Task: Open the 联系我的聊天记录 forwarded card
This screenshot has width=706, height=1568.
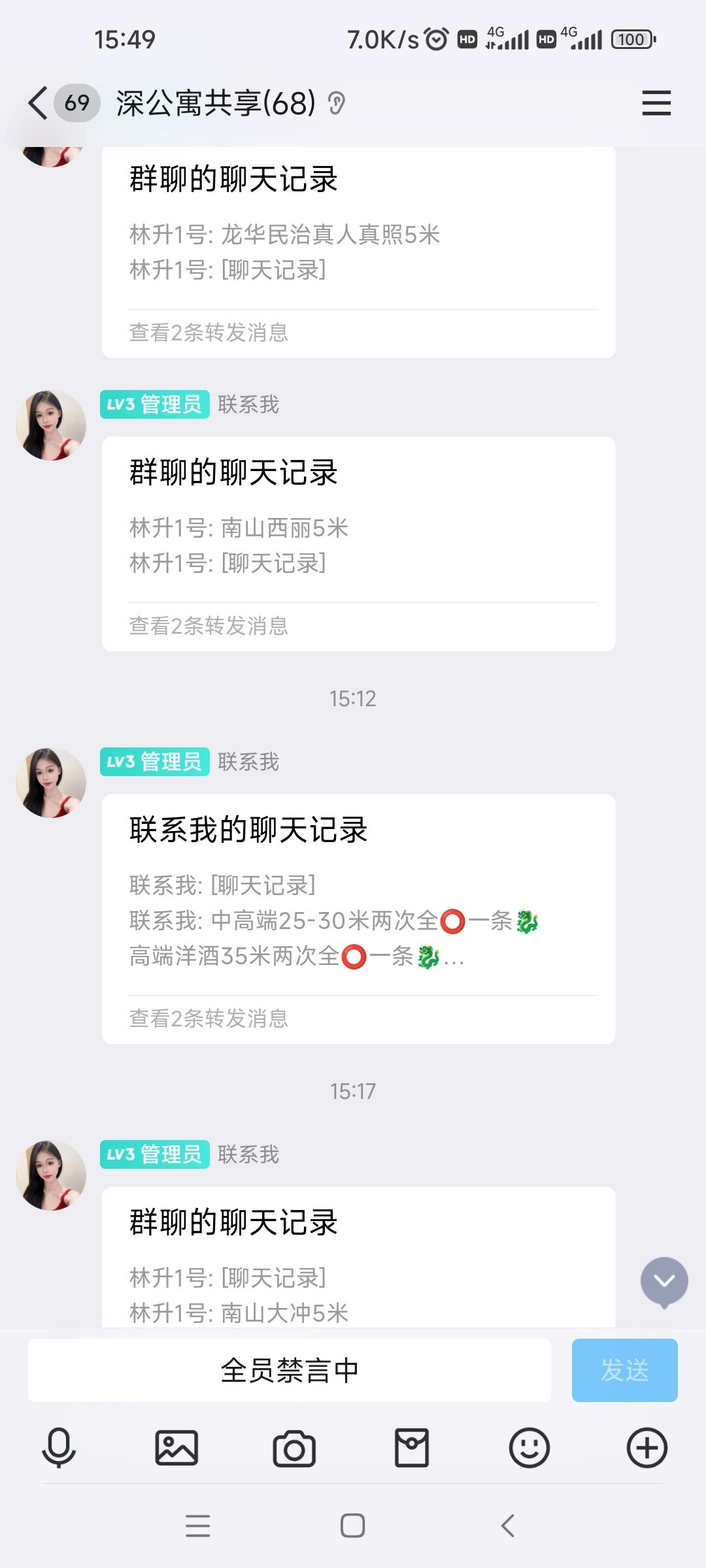Action: (358, 918)
